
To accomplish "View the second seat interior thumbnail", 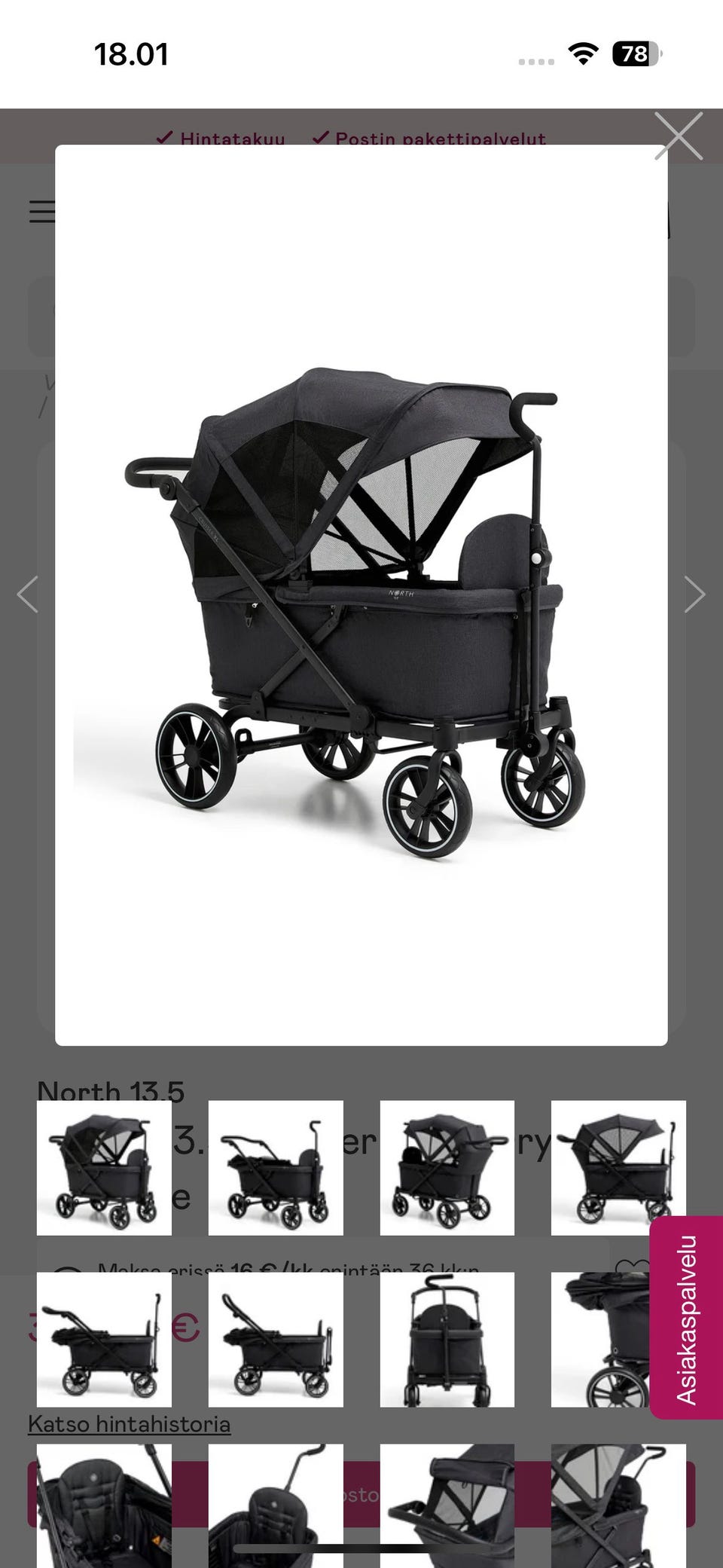I will [276, 1505].
